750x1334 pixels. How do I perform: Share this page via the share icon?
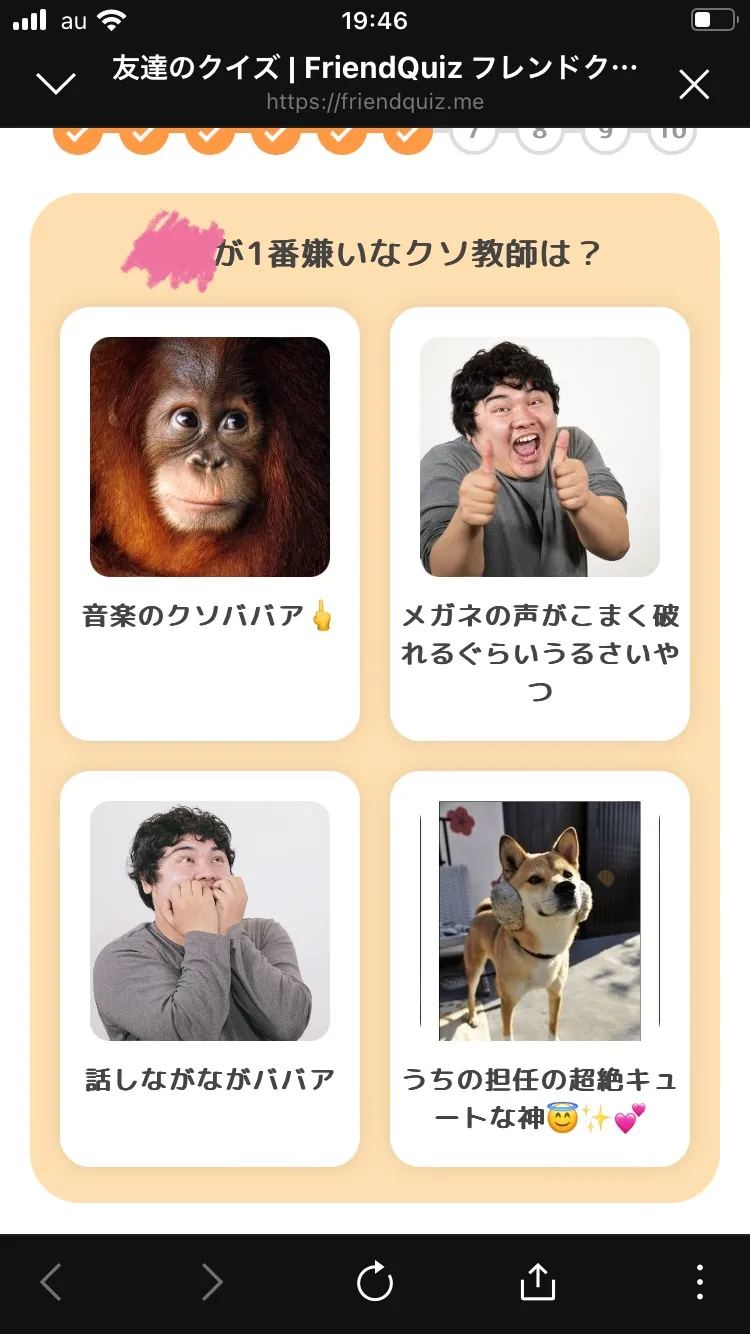tap(537, 1281)
